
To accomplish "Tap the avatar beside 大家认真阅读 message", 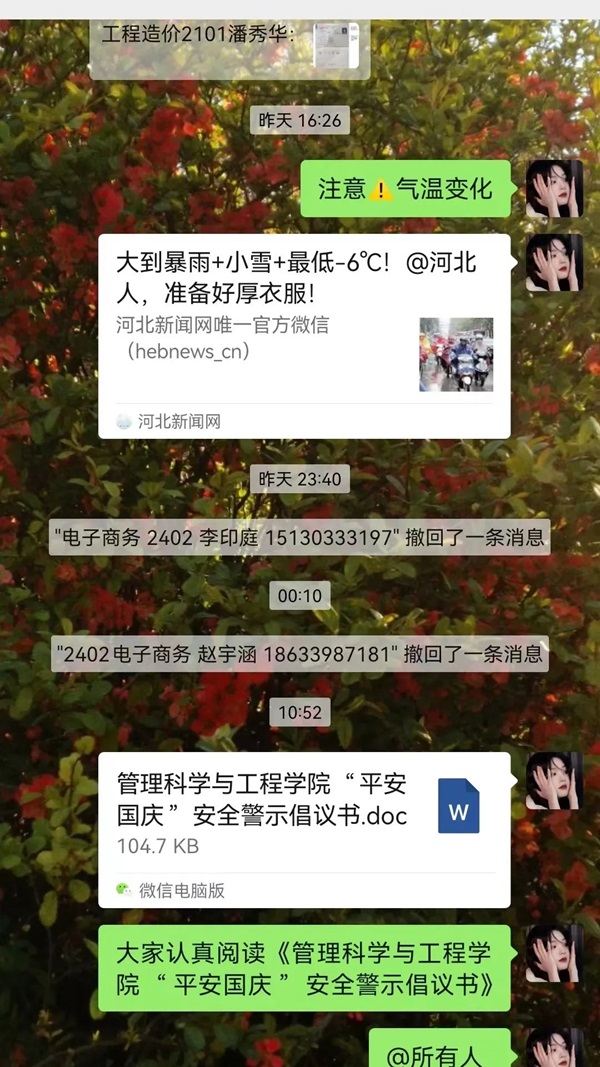I will pyautogui.click(x=555, y=953).
